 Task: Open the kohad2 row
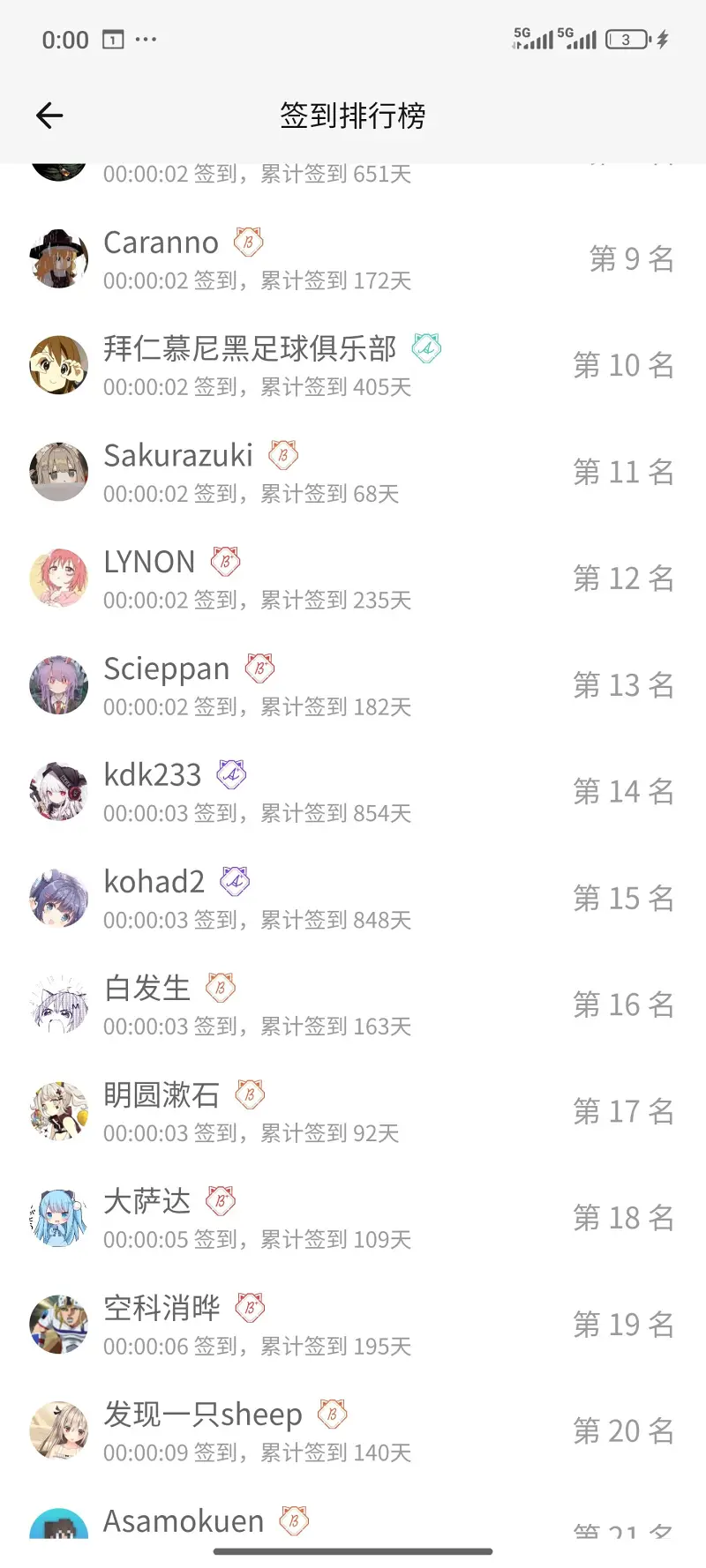(x=353, y=899)
